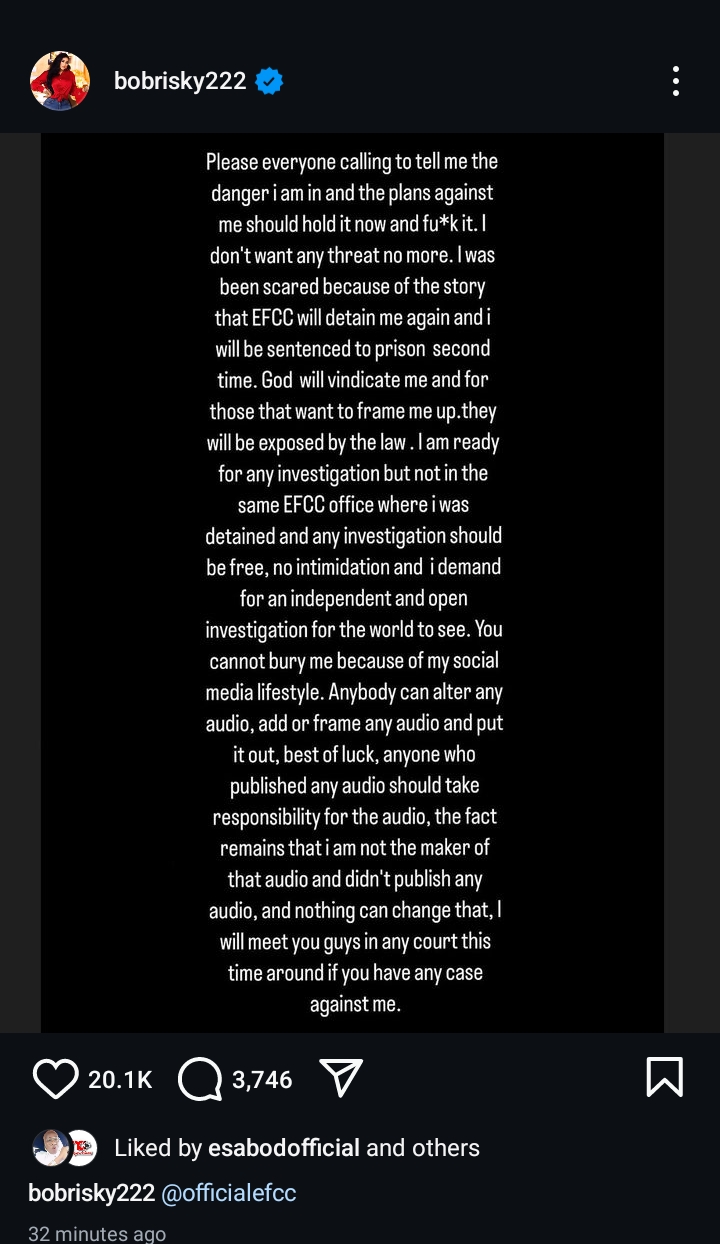Open the bobrisky222 username in the header

click(180, 81)
